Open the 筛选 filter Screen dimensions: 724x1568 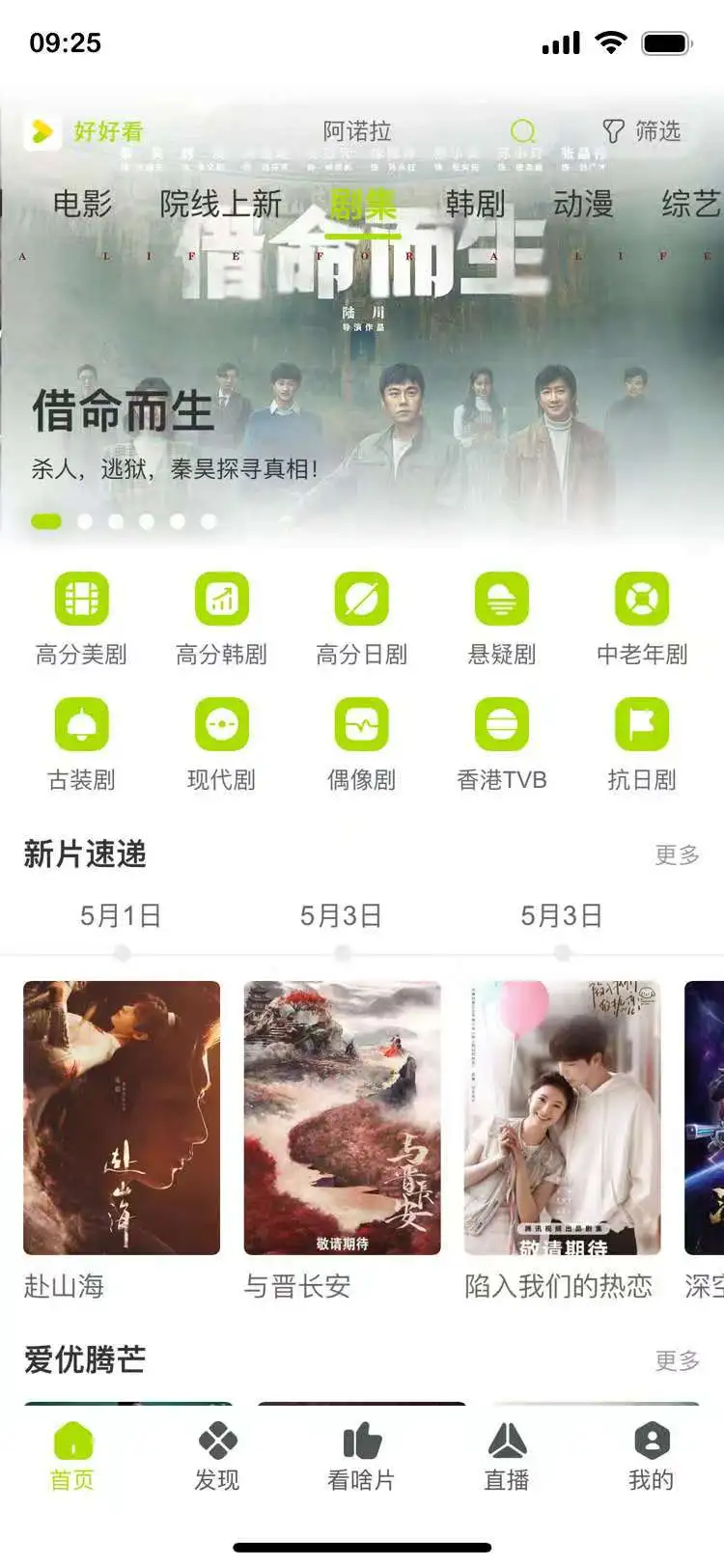641,131
